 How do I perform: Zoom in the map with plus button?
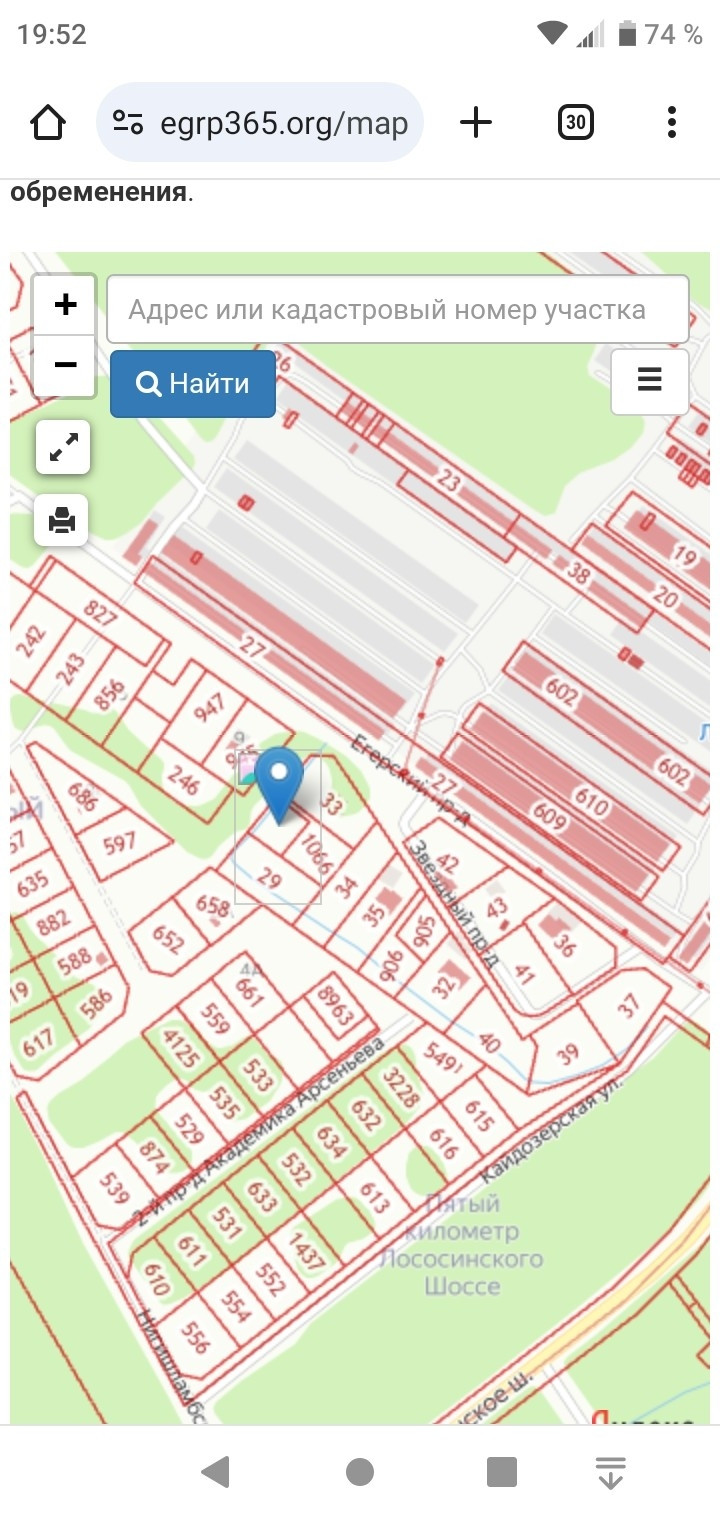coord(65,305)
